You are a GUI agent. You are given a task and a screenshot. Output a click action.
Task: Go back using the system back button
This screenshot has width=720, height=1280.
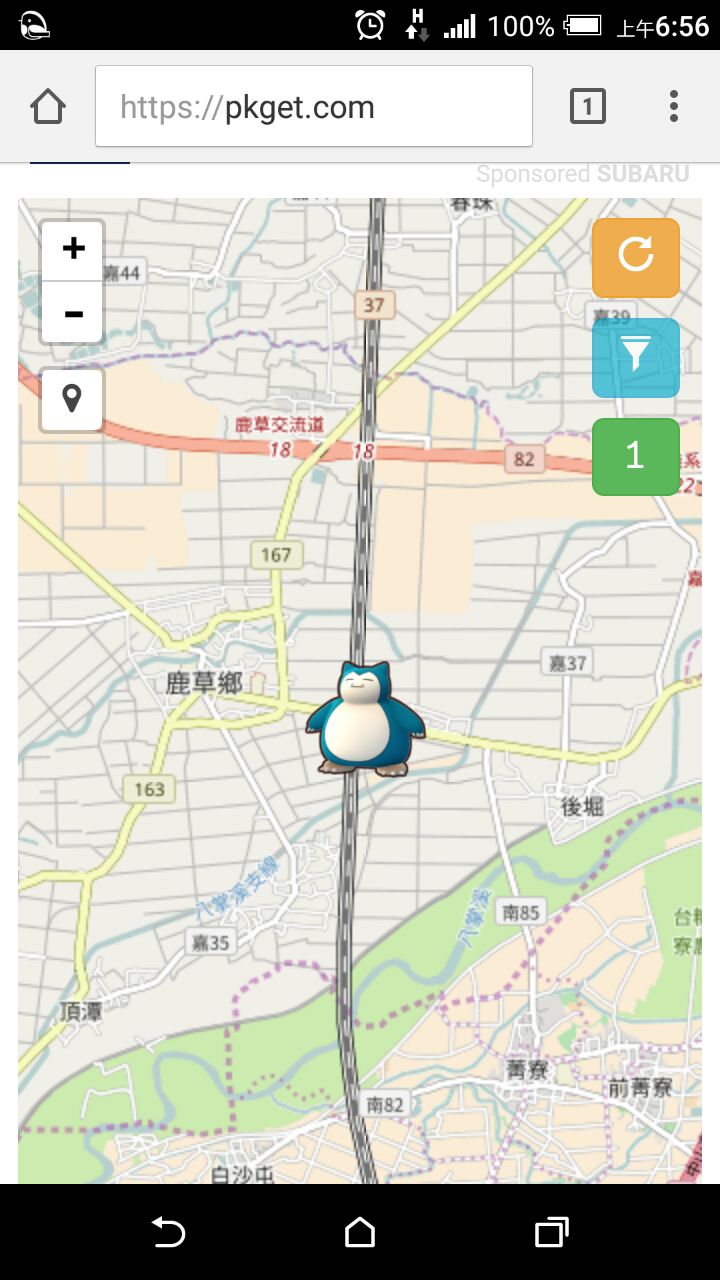pos(168,1232)
